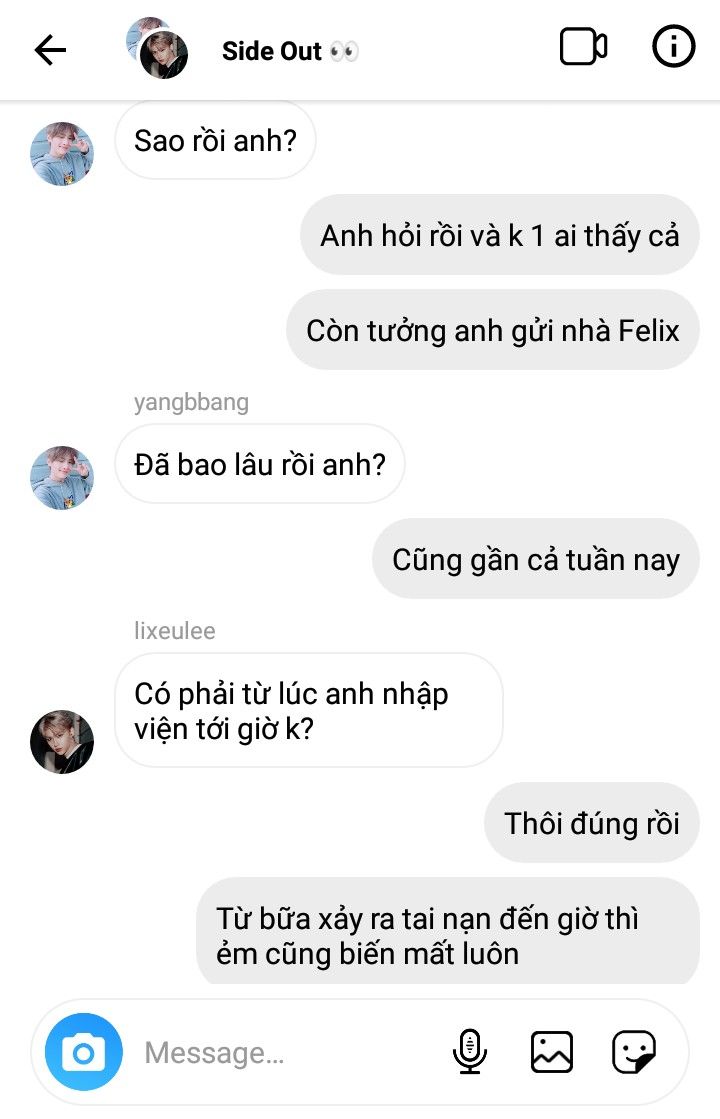
Task: Go back using the arrow
Action: point(50,50)
